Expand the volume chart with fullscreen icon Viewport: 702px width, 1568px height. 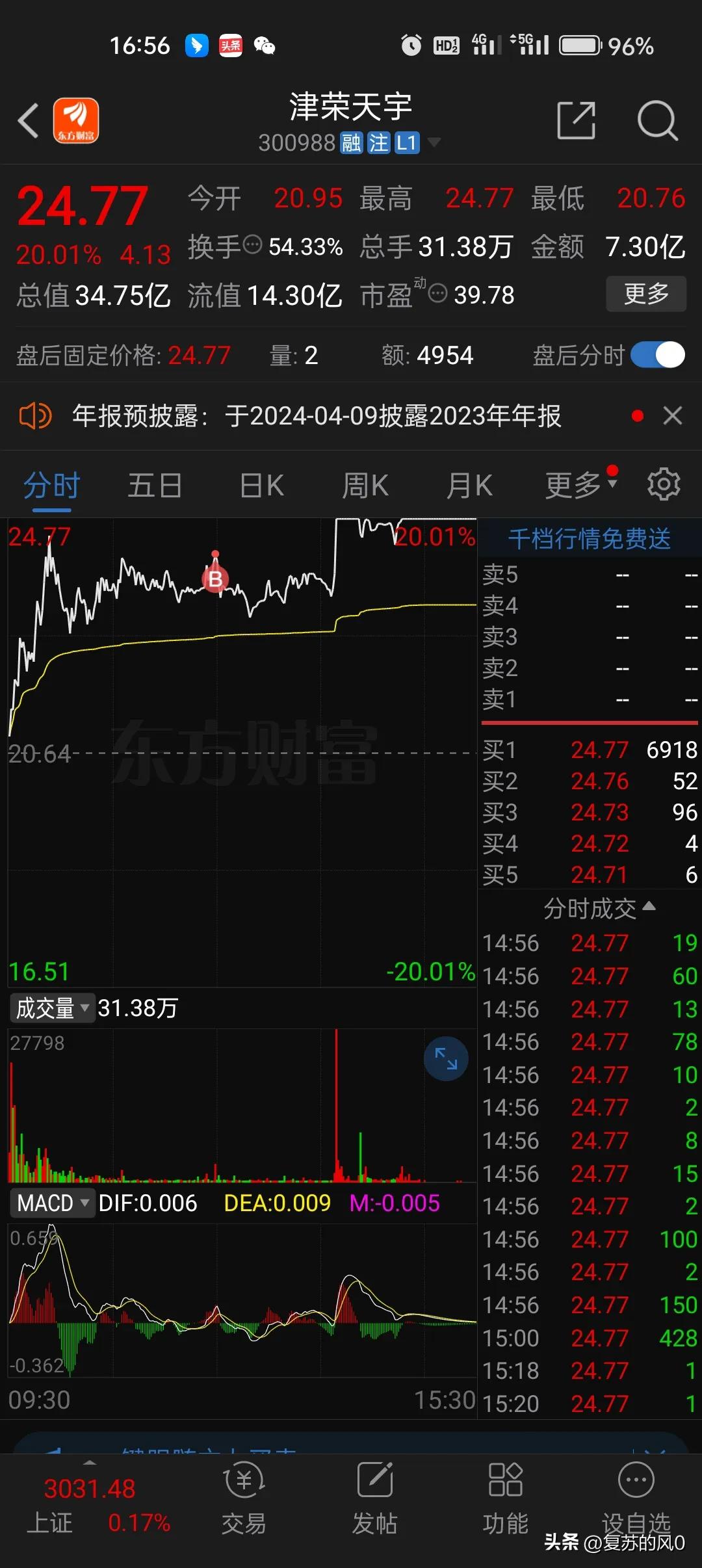point(446,1058)
